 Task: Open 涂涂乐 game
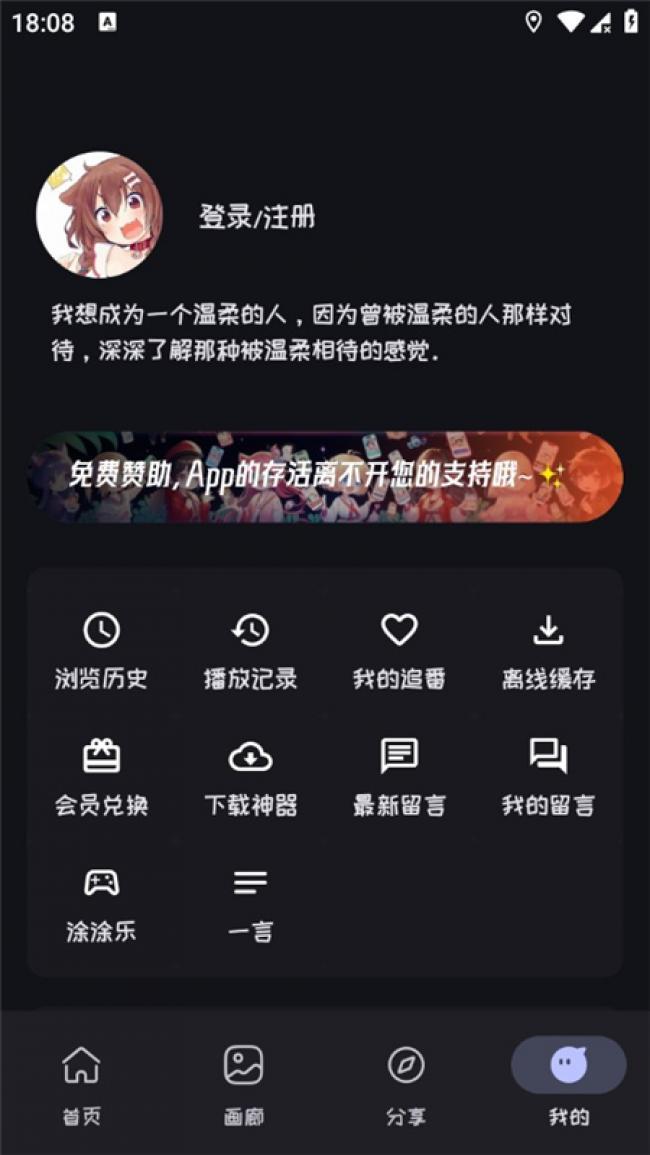(101, 905)
